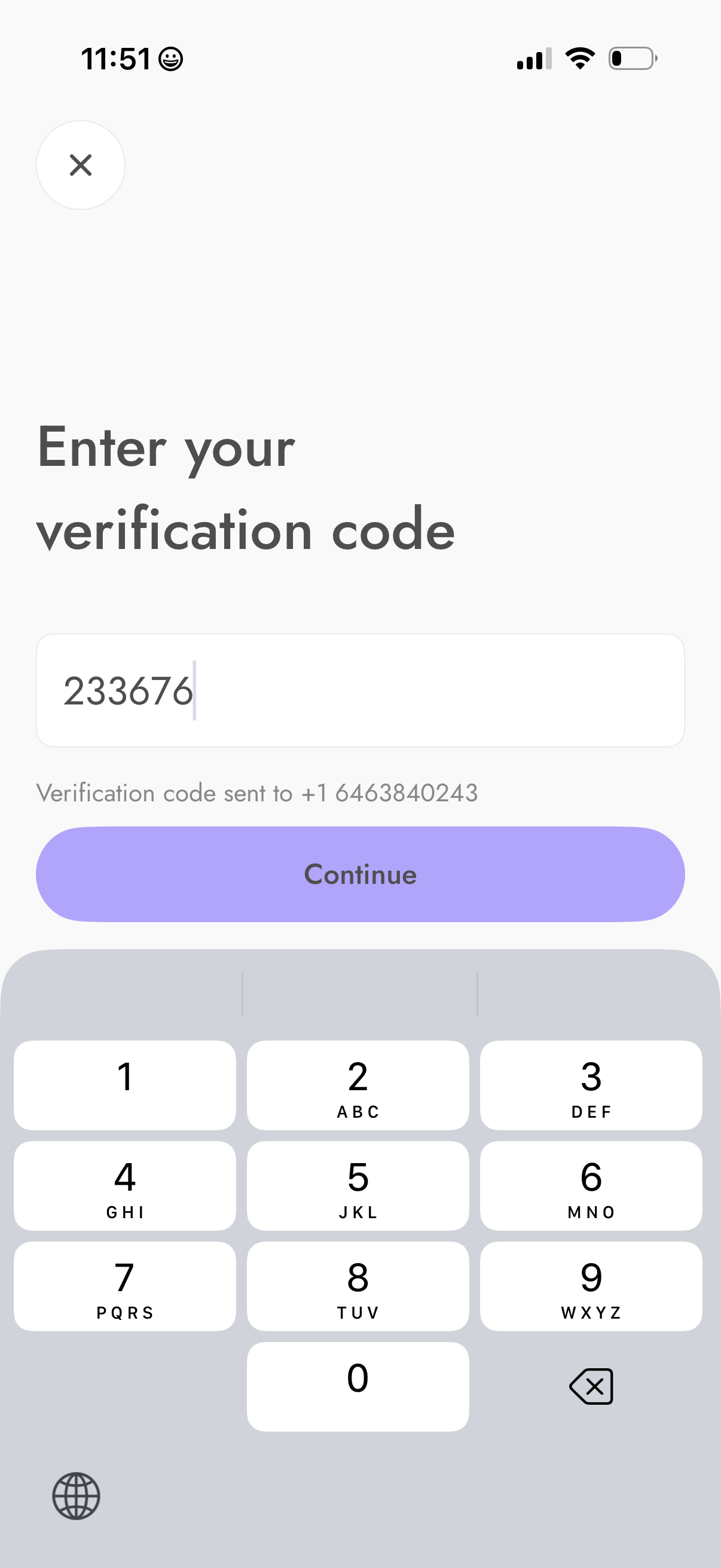This screenshot has width=721, height=1568.
Task: Delete the last digit with backspace
Action: 591,1386
